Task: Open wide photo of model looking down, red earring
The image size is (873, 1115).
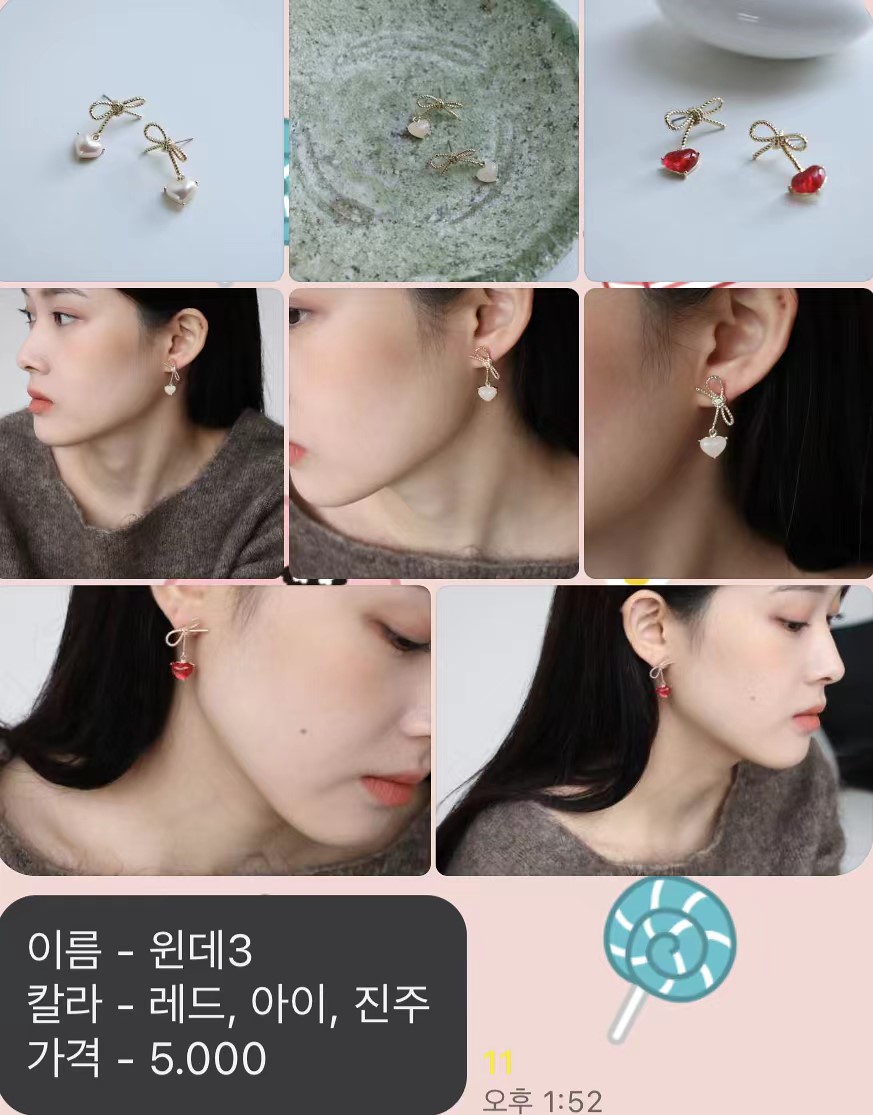Action: click(215, 730)
